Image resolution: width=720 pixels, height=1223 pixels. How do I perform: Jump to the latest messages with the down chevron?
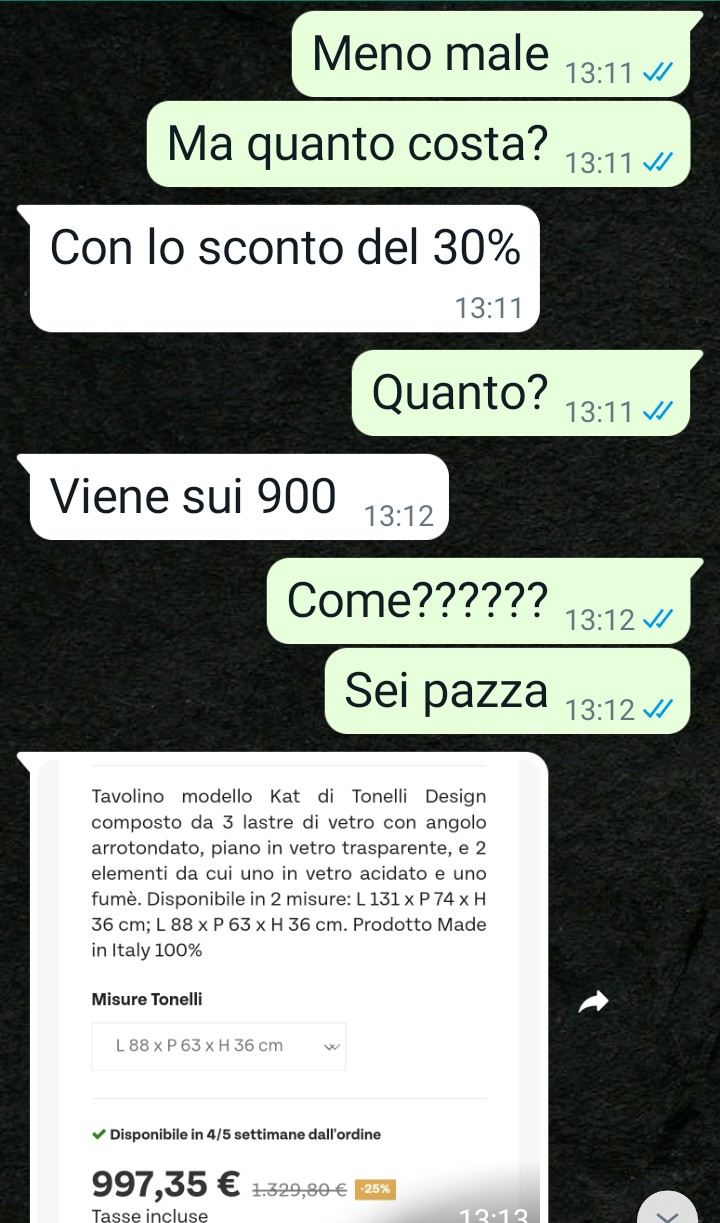[x=667, y=1207]
